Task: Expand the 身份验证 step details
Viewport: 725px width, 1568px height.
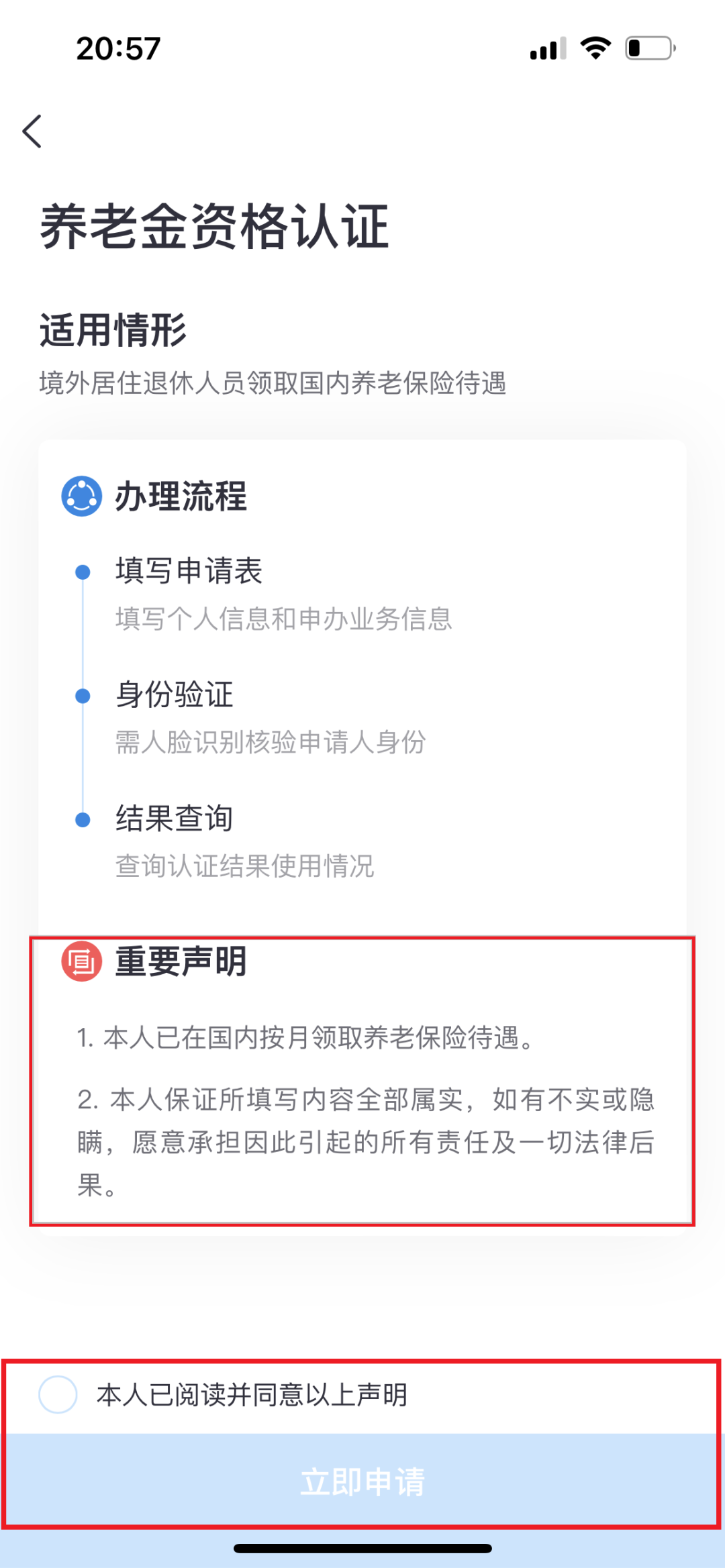Action: (x=173, y=694)
